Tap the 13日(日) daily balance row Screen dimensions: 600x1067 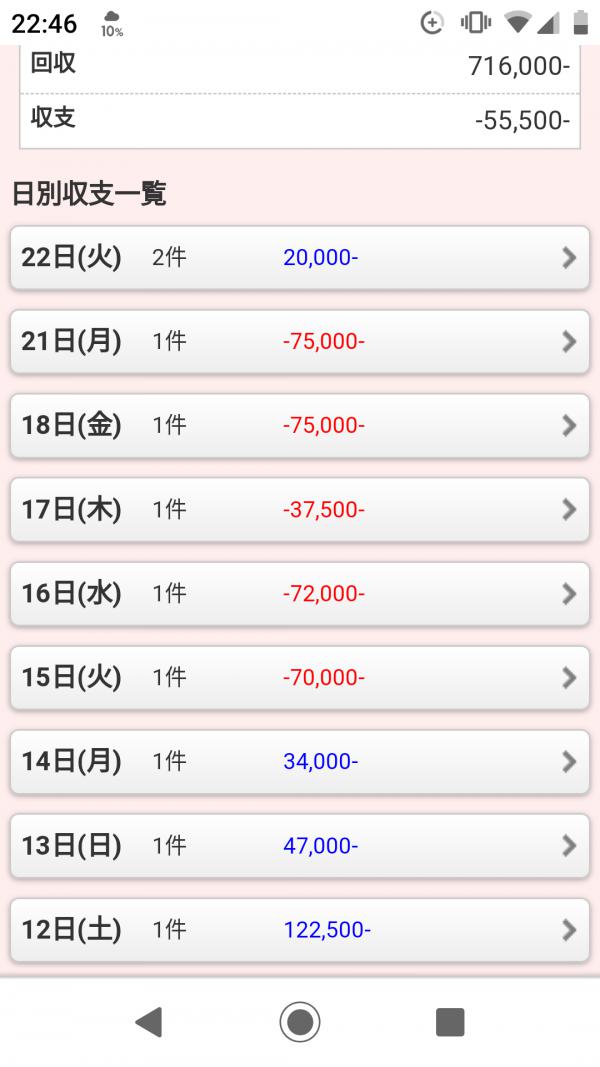click(300, 846)
